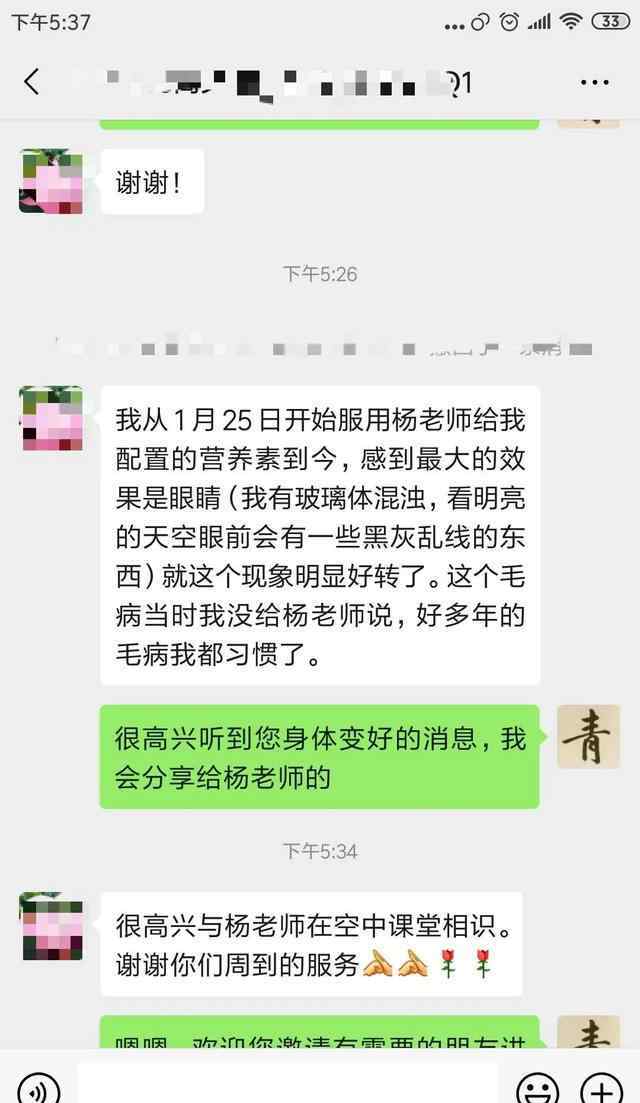Screen dimensions: 640x1103
Task: Open the emoji picker
Action: [x=537, y=1088]
